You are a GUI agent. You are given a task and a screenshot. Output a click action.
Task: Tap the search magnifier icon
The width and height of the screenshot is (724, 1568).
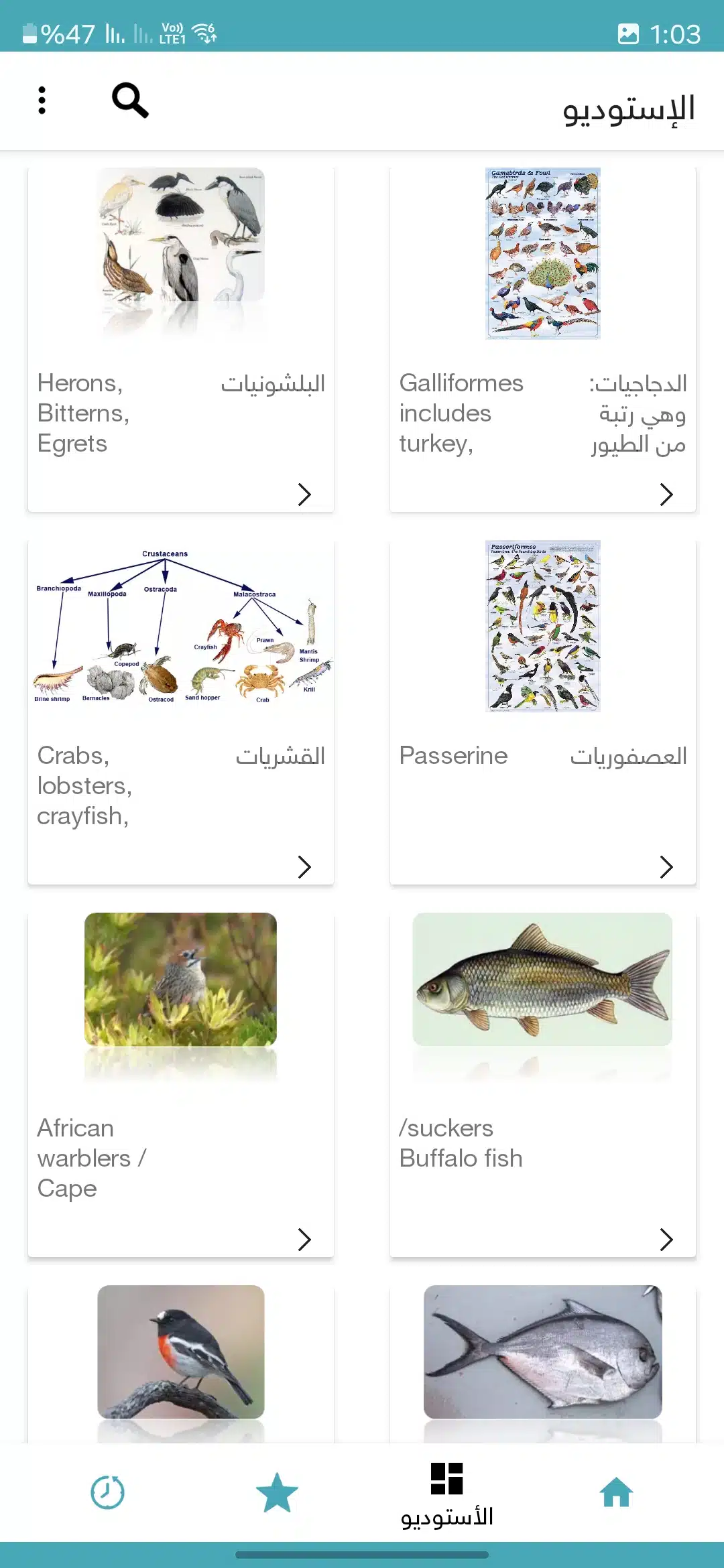click(x=130, y=101)
